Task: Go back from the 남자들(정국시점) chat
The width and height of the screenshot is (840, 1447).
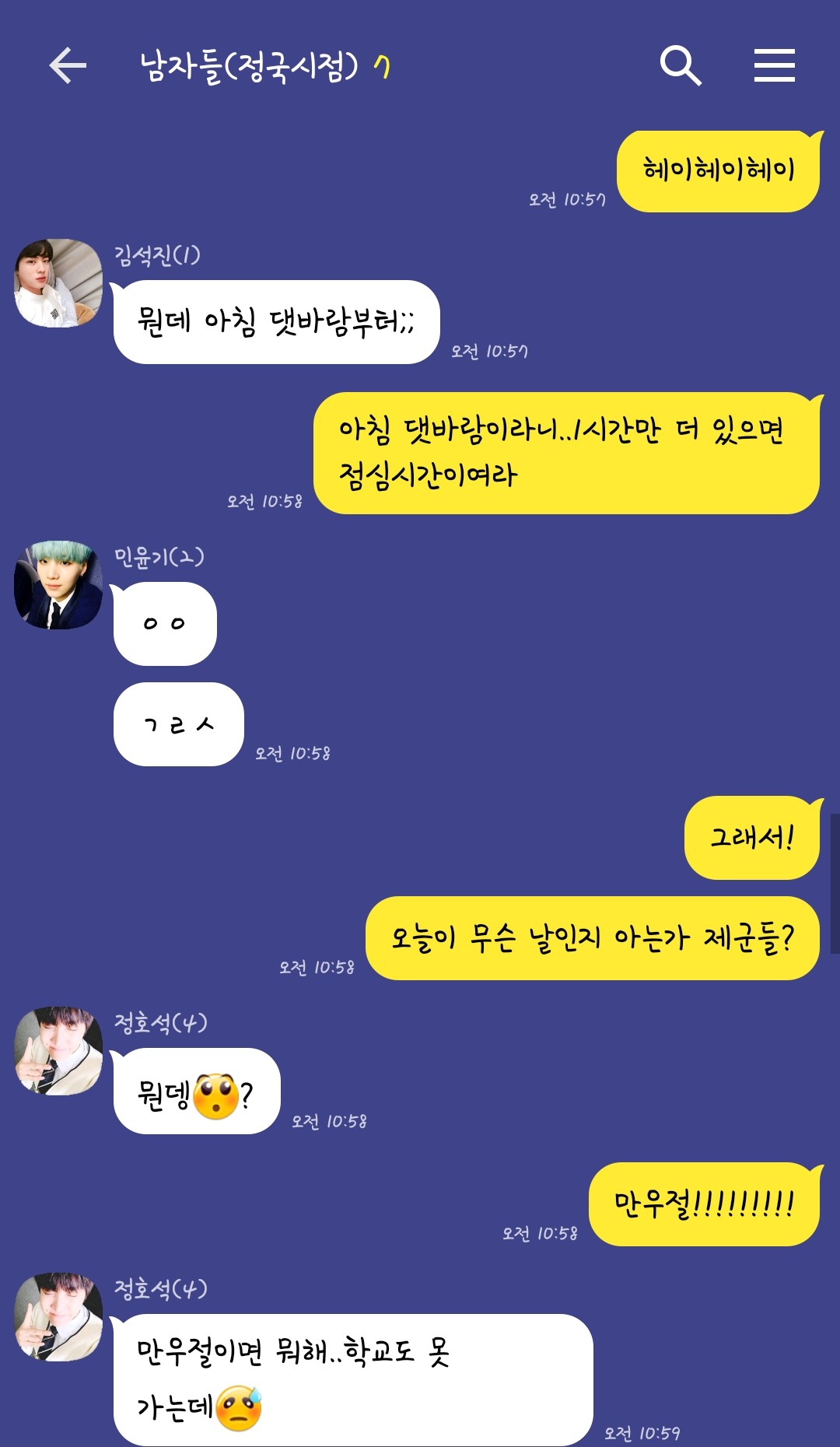Action: pyautogui.click(x=68, y=65)
